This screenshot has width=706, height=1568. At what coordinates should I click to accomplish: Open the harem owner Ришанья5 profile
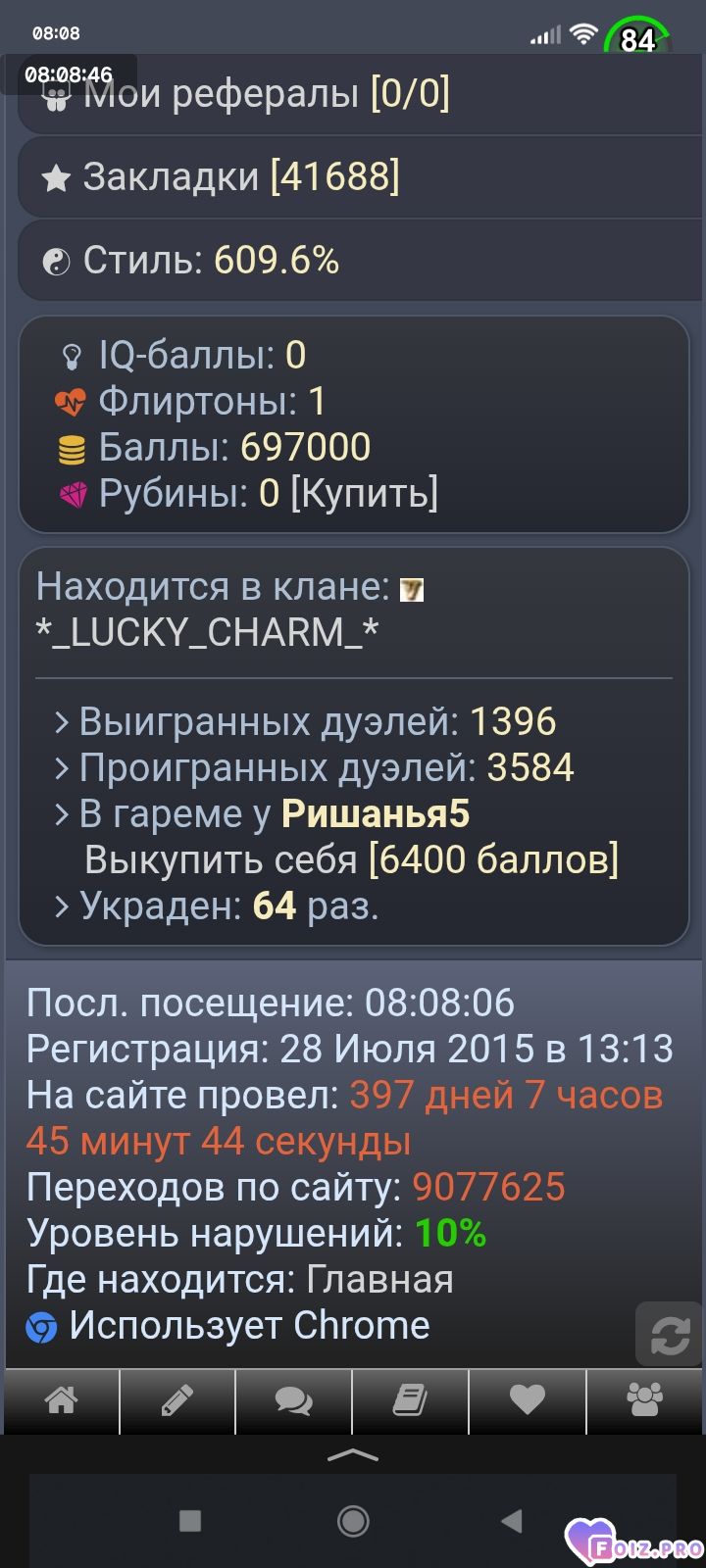pyautogui.click(x=376, y=814)
